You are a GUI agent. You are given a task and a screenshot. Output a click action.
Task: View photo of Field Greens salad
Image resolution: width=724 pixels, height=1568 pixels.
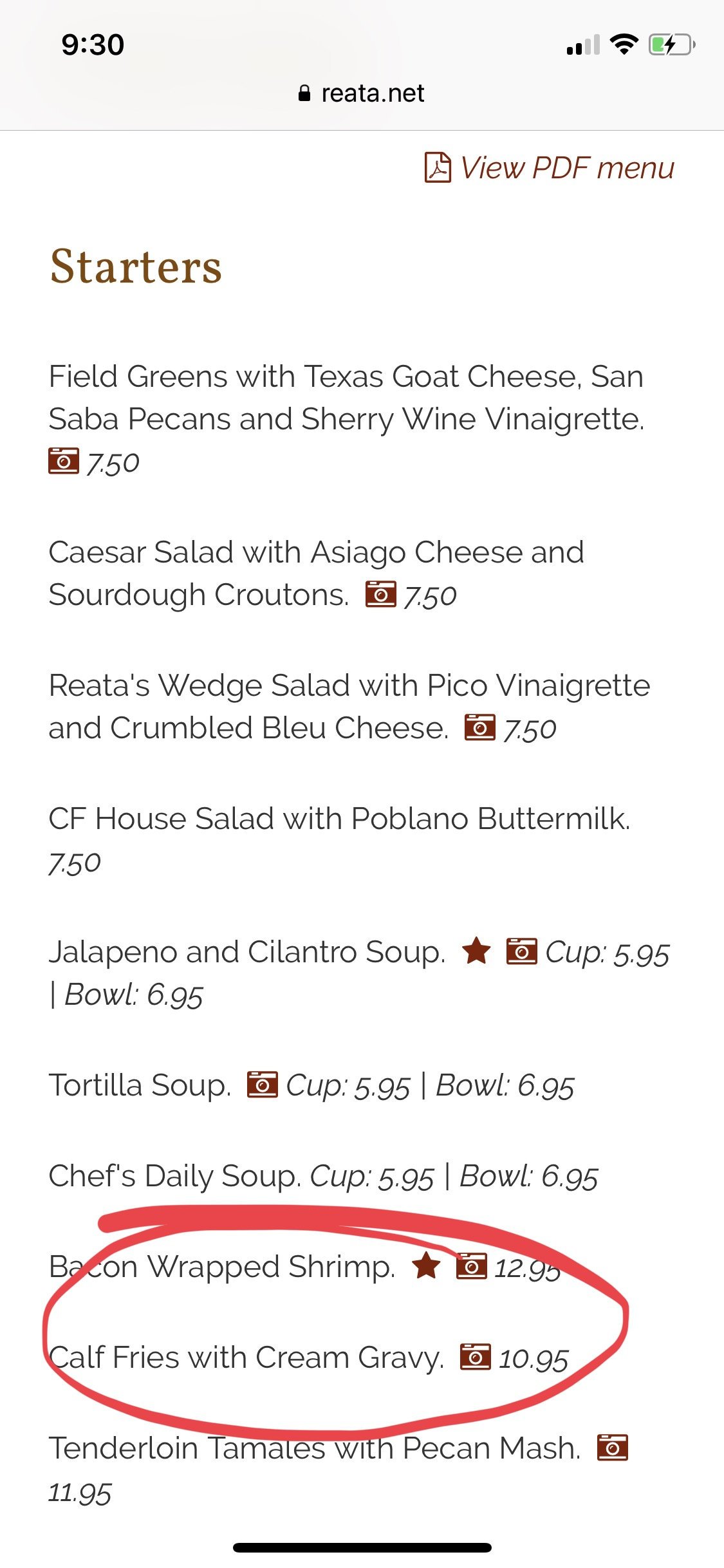point(64,461)
